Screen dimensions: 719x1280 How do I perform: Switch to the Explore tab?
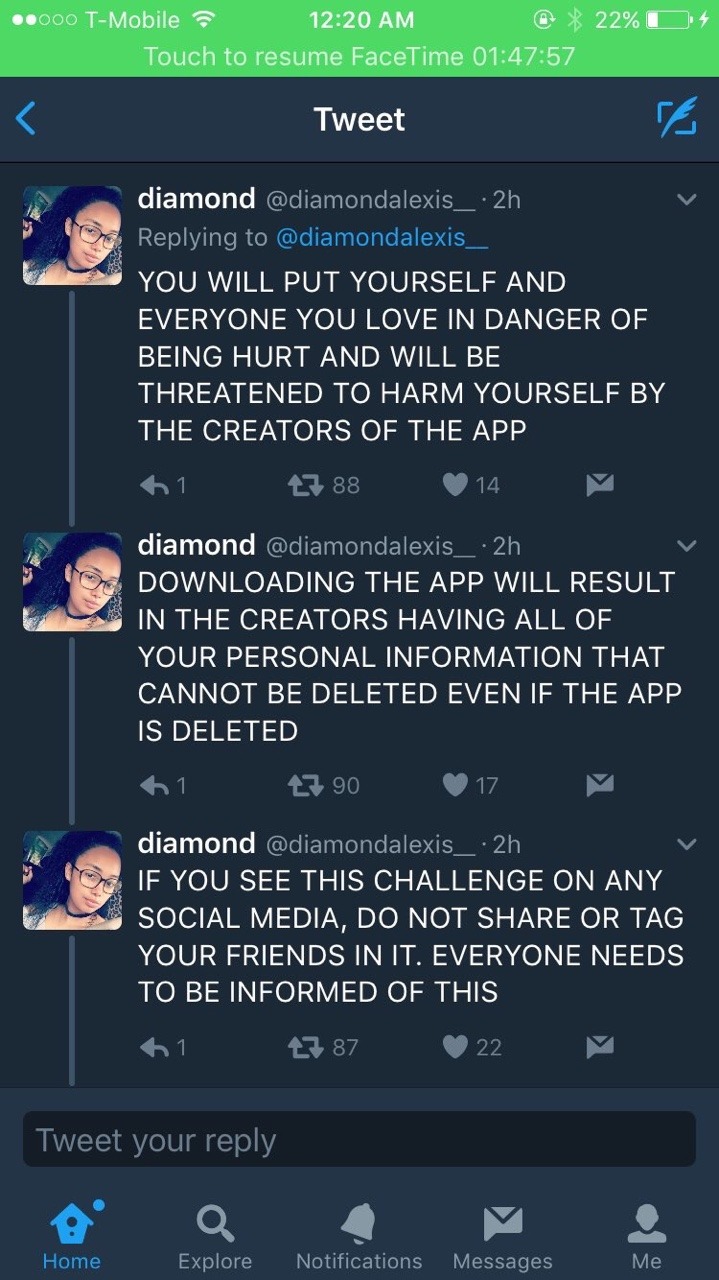coord(215,1235)
